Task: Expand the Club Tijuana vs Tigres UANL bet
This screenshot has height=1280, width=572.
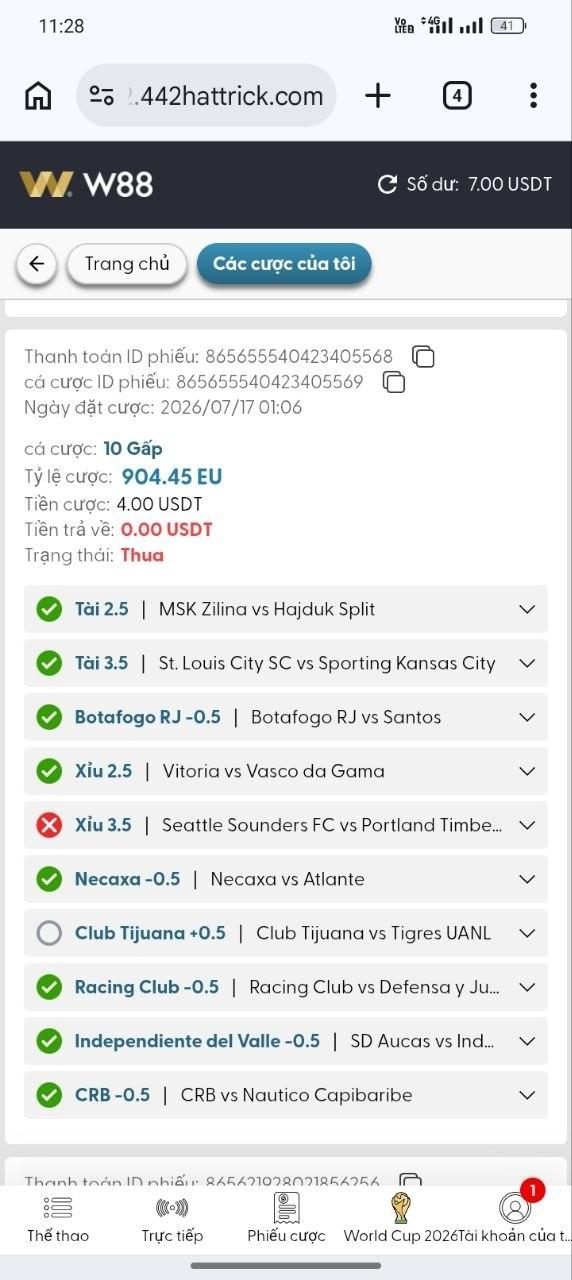Action: click(286, 933)
